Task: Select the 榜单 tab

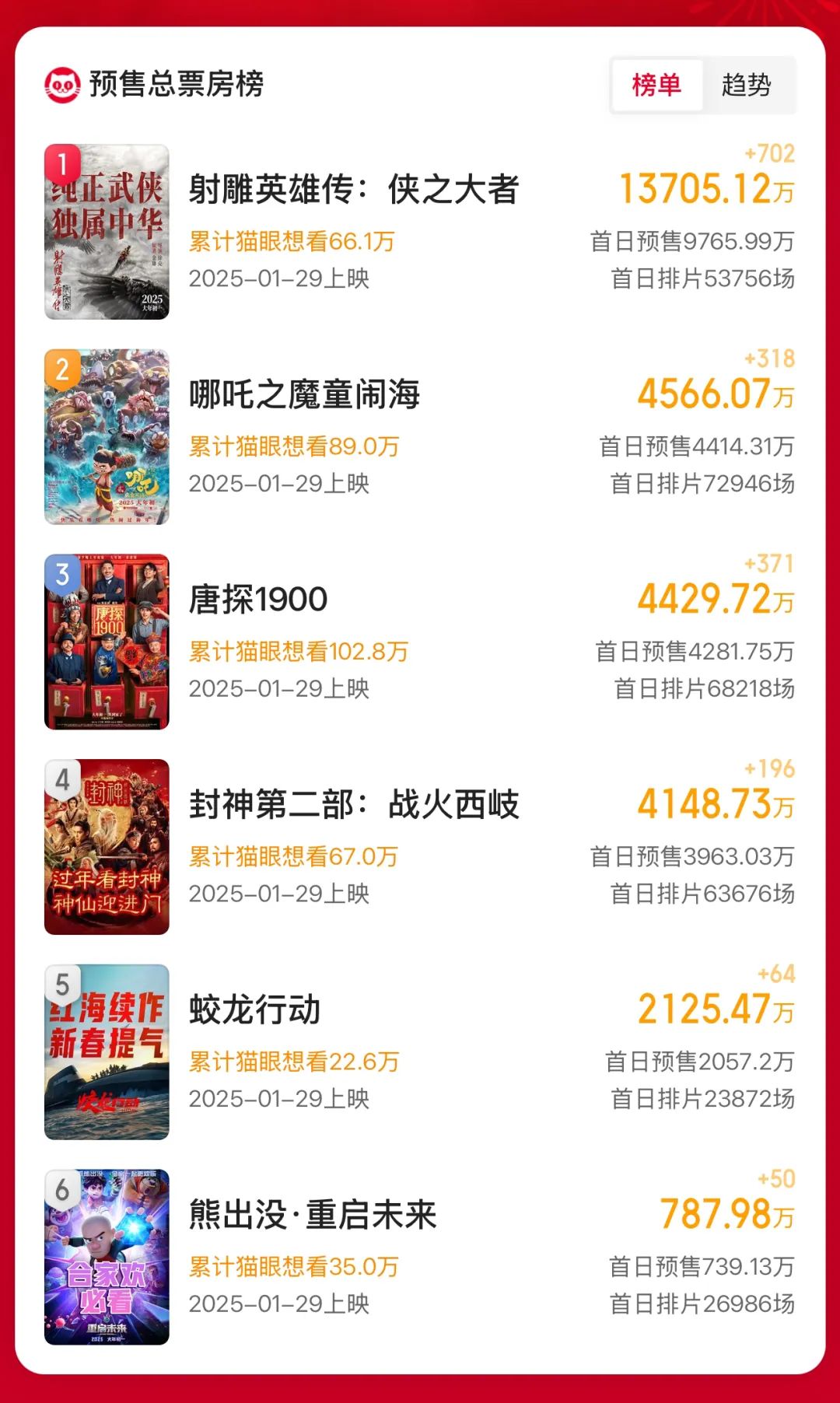Action: tap(656, 85)
